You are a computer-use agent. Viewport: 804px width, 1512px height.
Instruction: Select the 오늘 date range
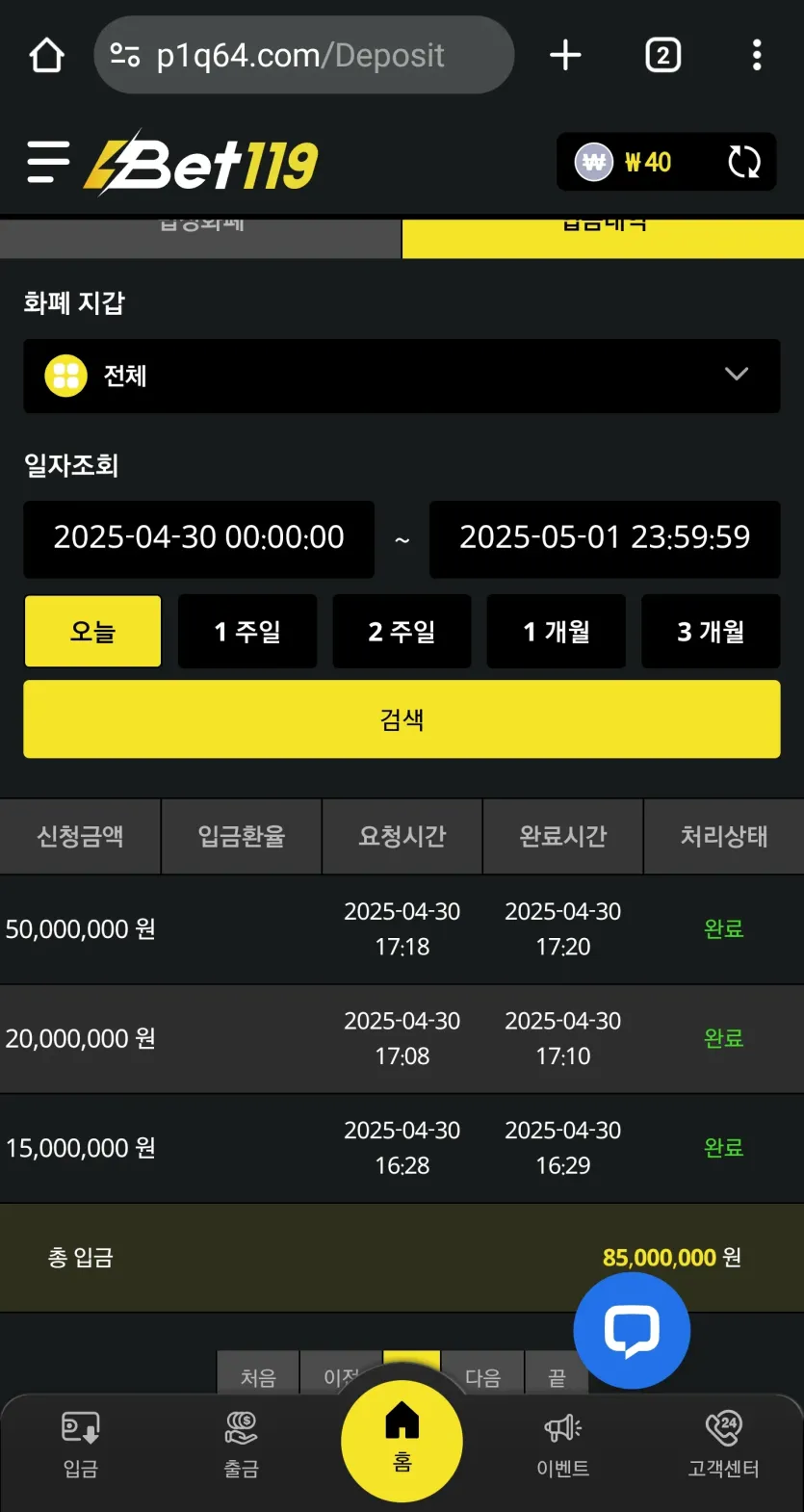pyautogui.click(x=92, y=632)
